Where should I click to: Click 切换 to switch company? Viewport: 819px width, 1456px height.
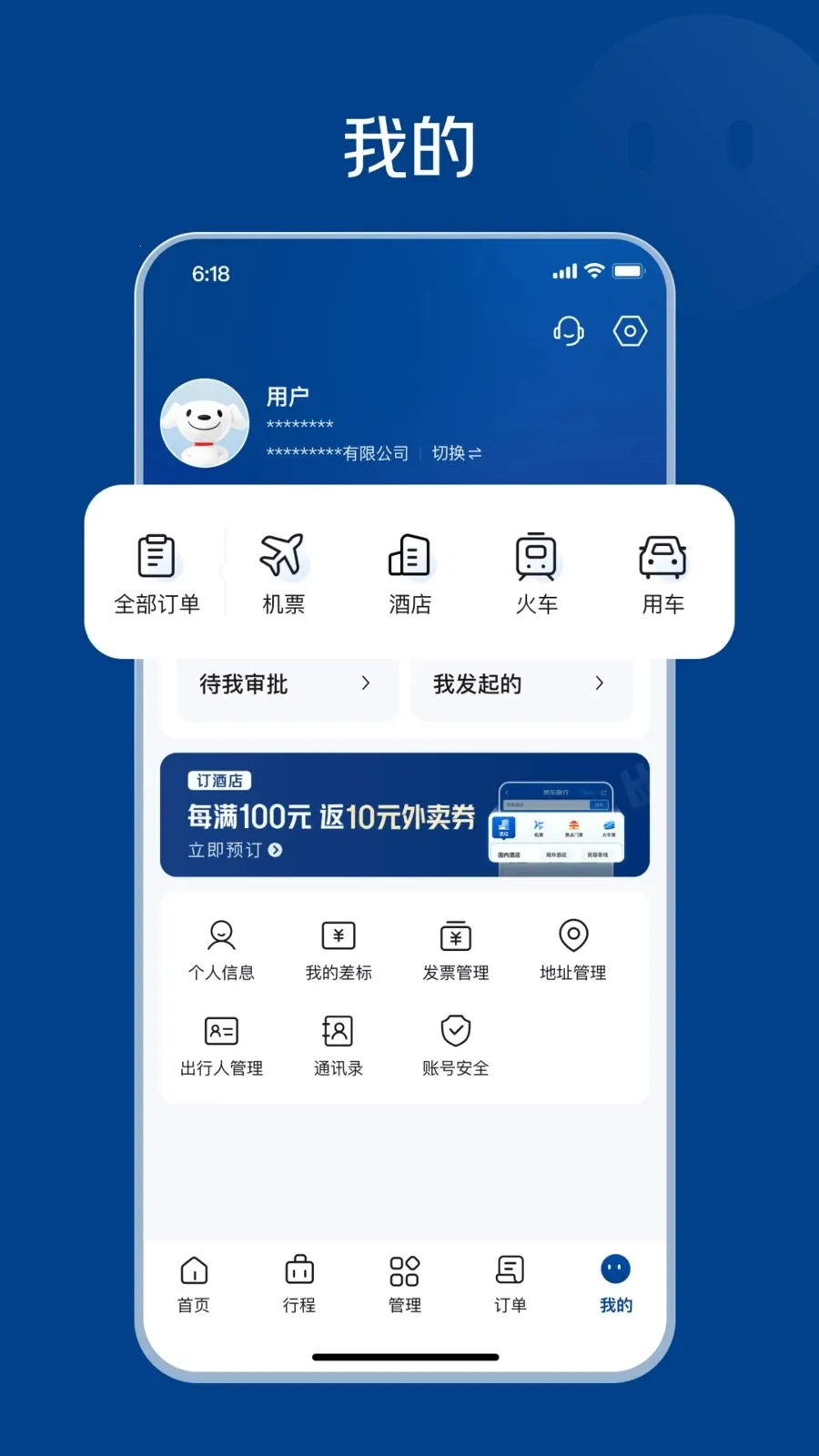[457, 452]
